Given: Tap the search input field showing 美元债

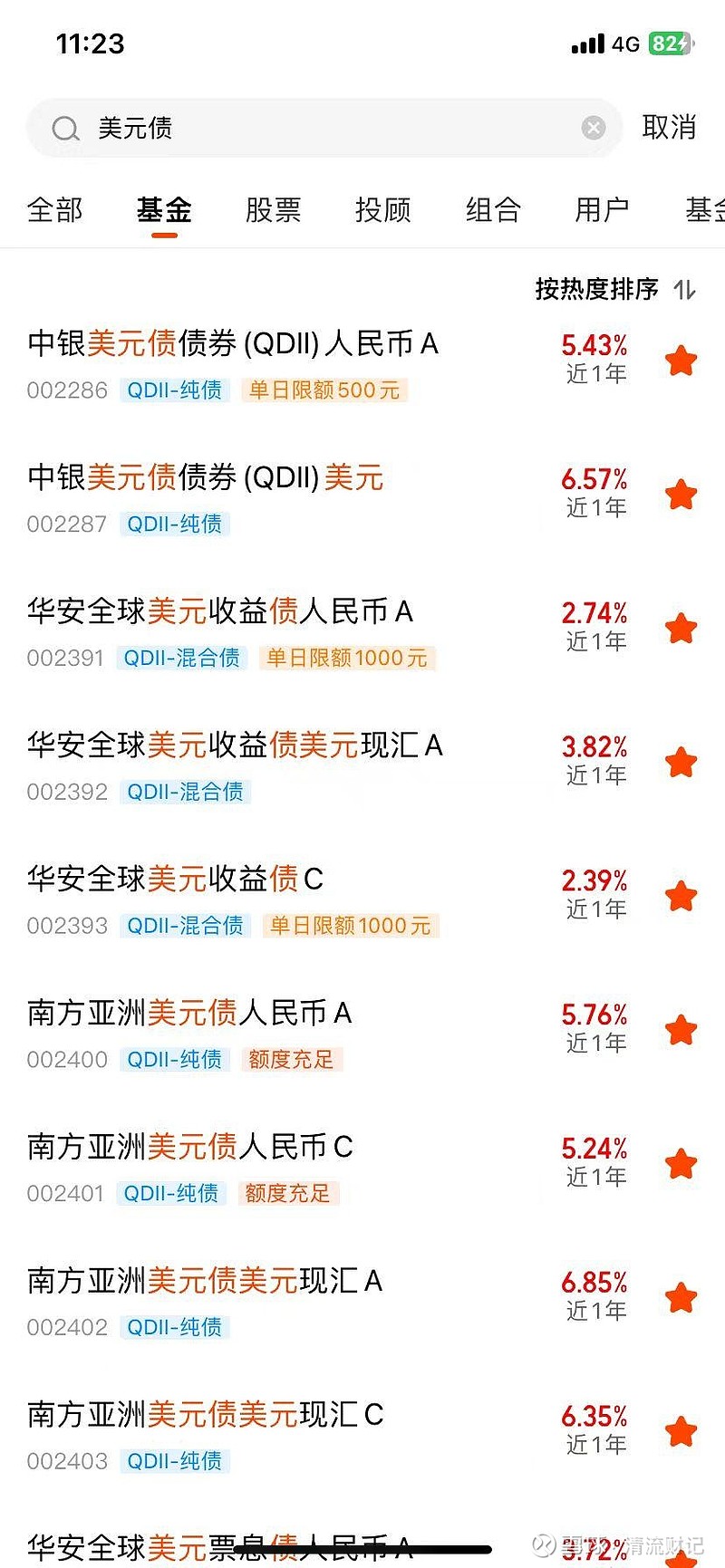Looking at the screenshot, I should pyautogui.click(x=272, y=128).
